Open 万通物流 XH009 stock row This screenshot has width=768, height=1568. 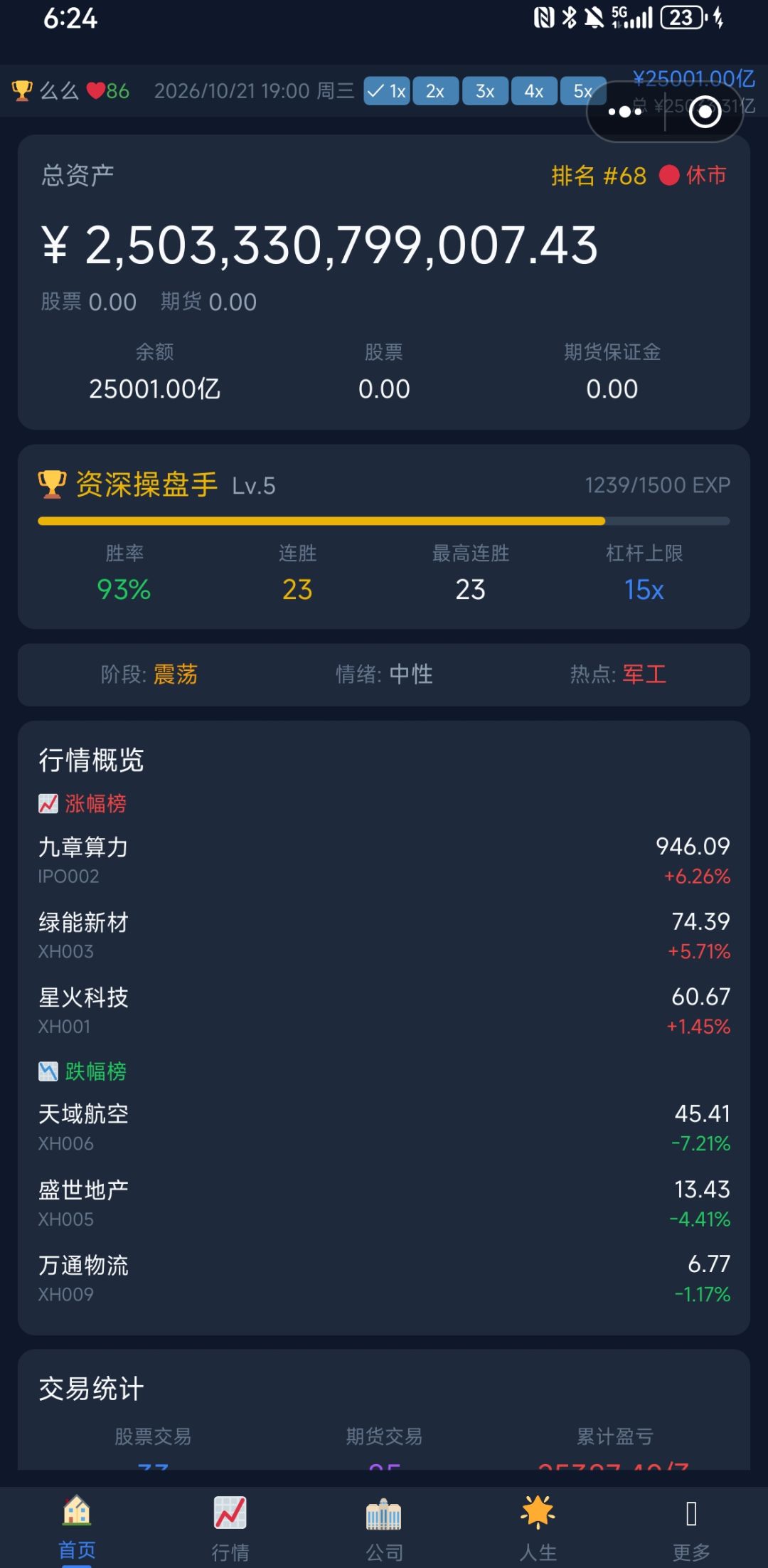(384, 1278)
